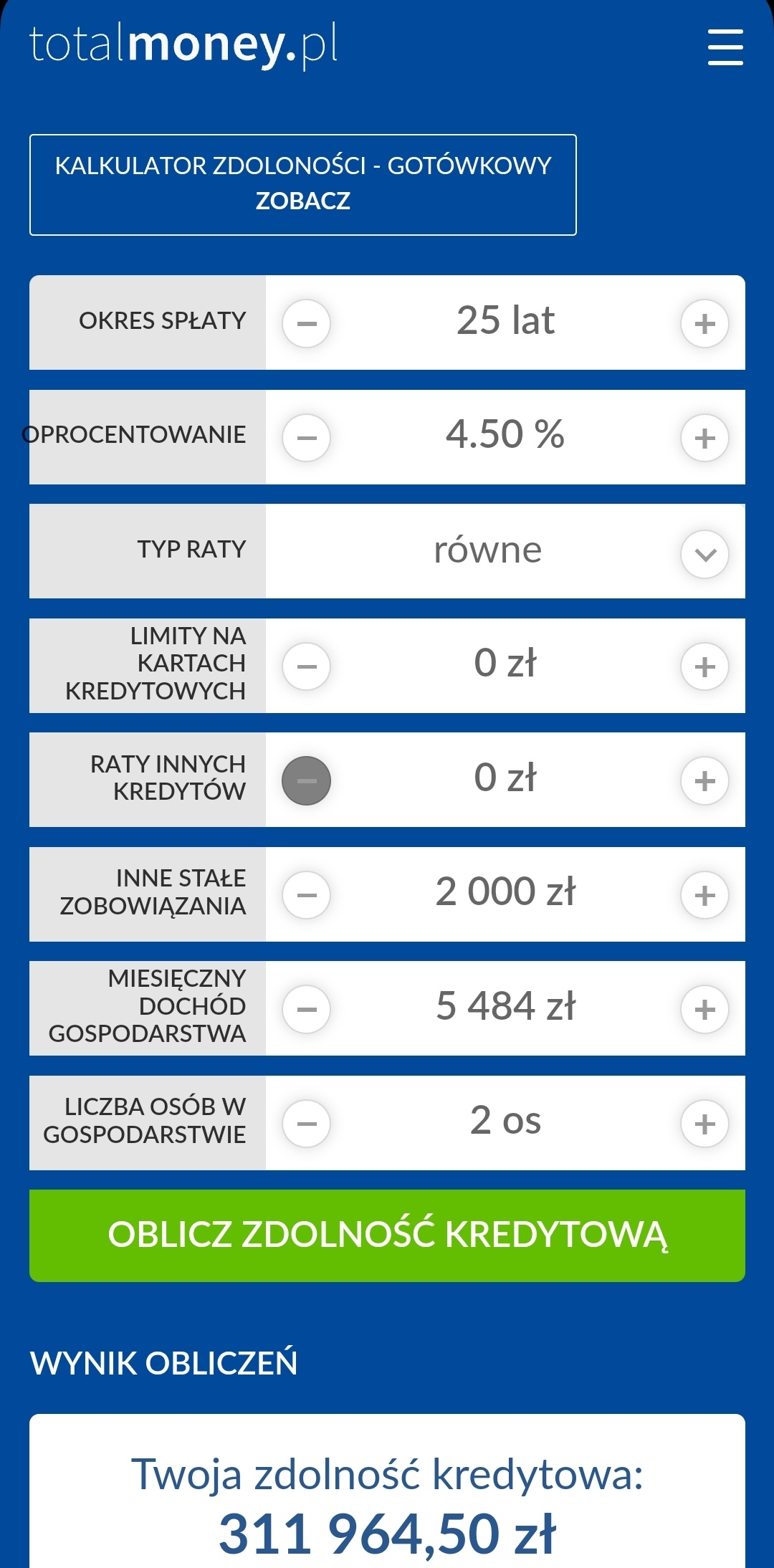Open the hamburger menu
This screenshot has width=774, height=1568.
pyautogui.click(x=725, y=47)
